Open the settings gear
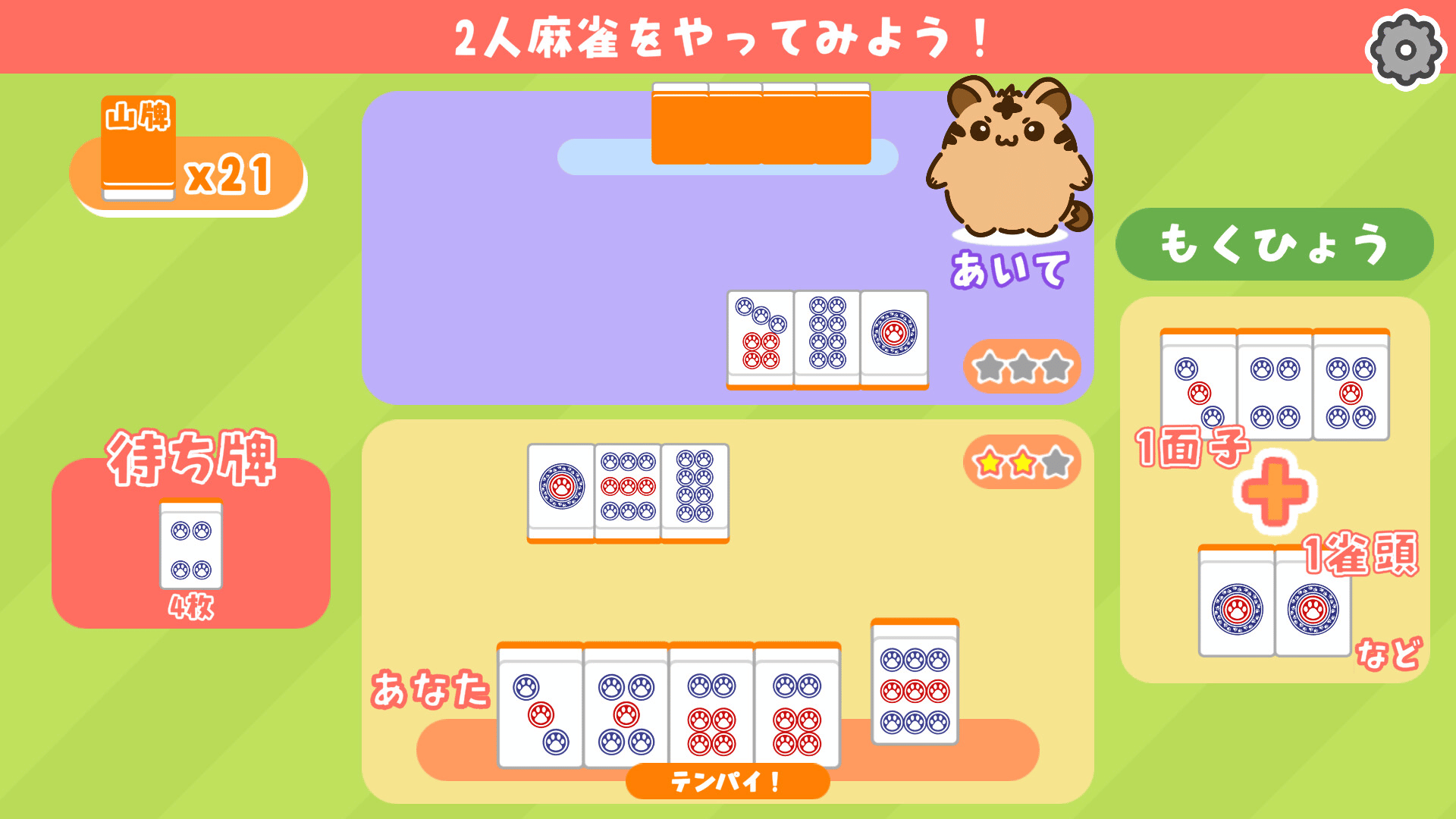 click(x=1405, y=50)
